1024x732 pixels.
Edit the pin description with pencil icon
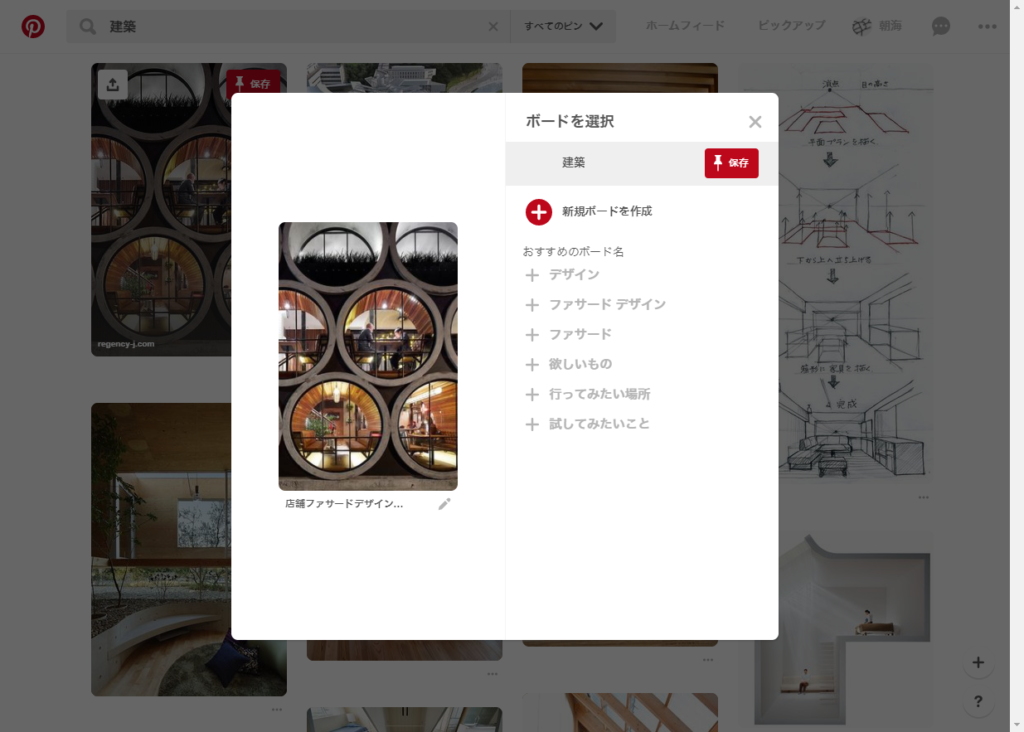click(x=444, y=504)
